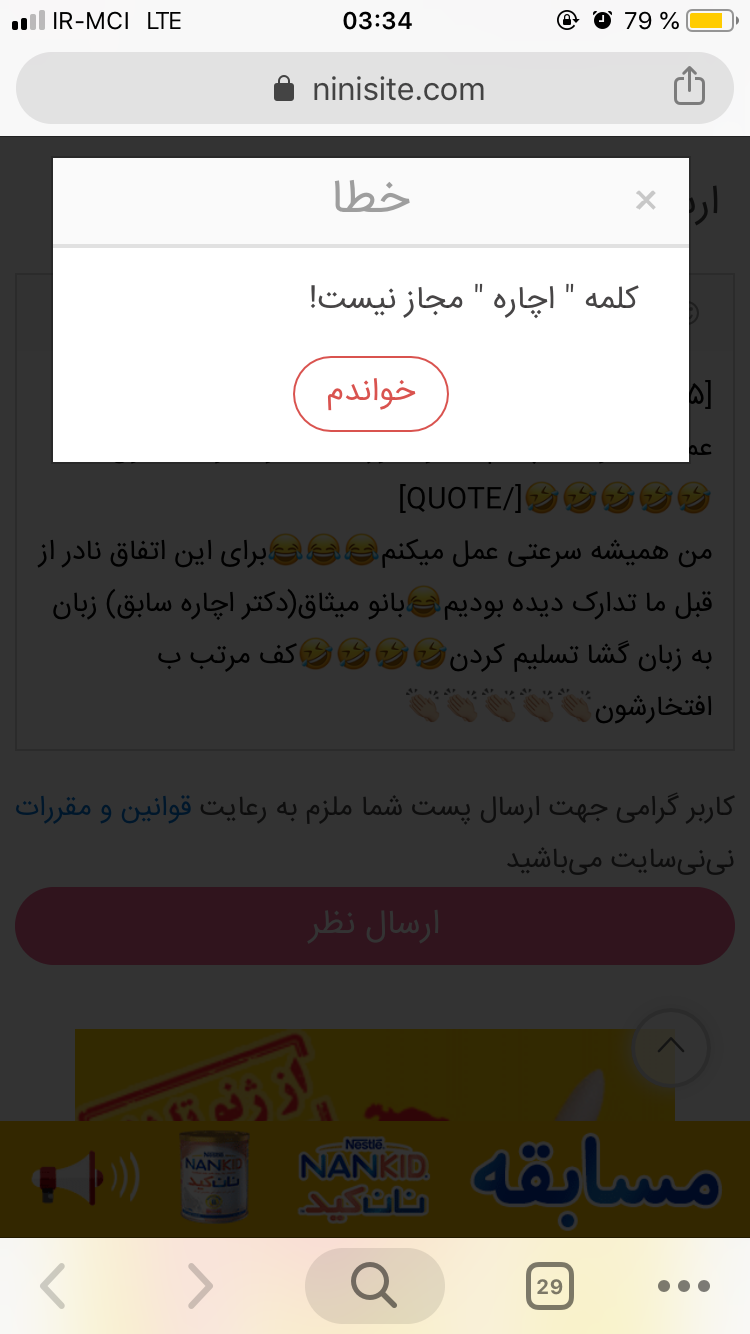Open the browser's three-dot menu
Viewport: 750px width, 1334px height.
click(684, 1286)
